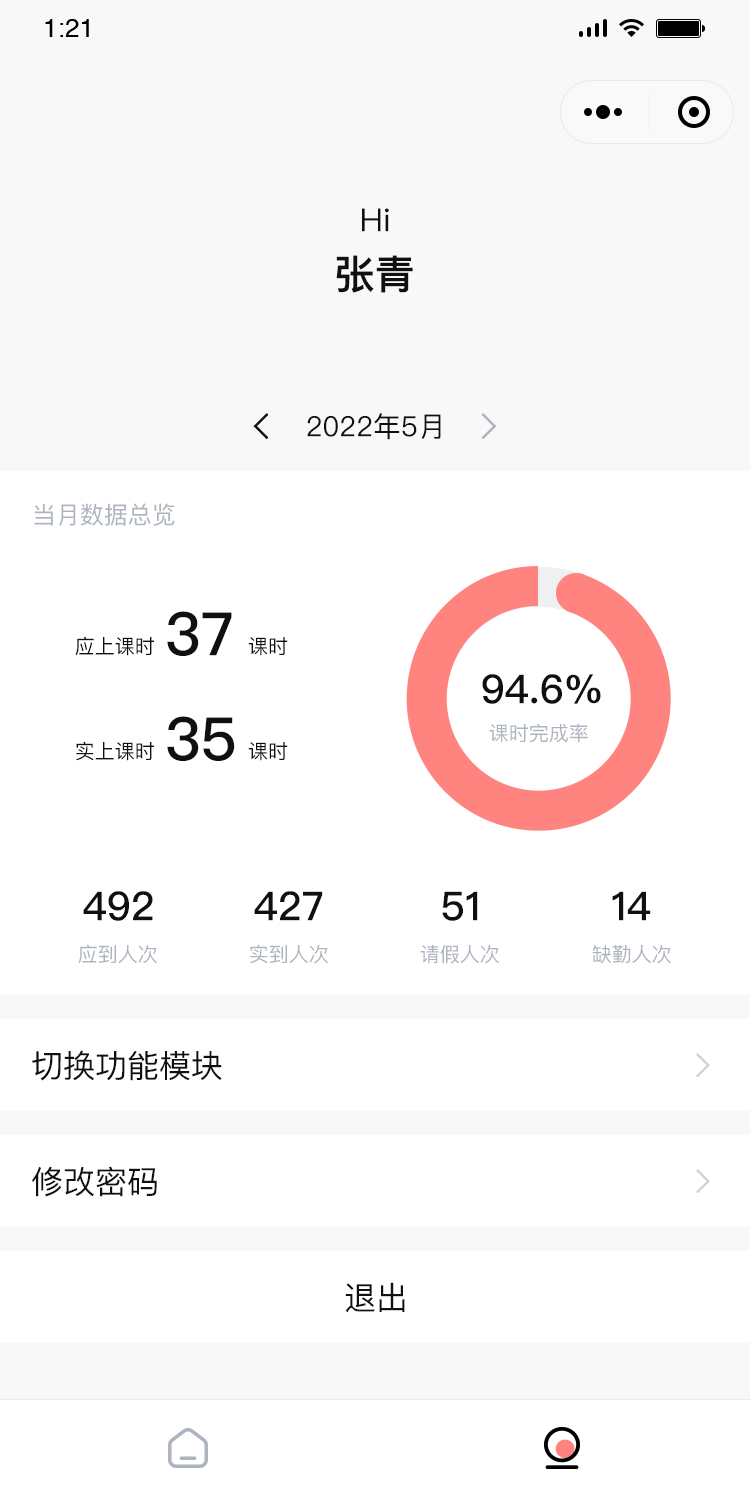Tap 退出 to log out
Screen dimensions: 750x1497
[x=375, y=1297]
